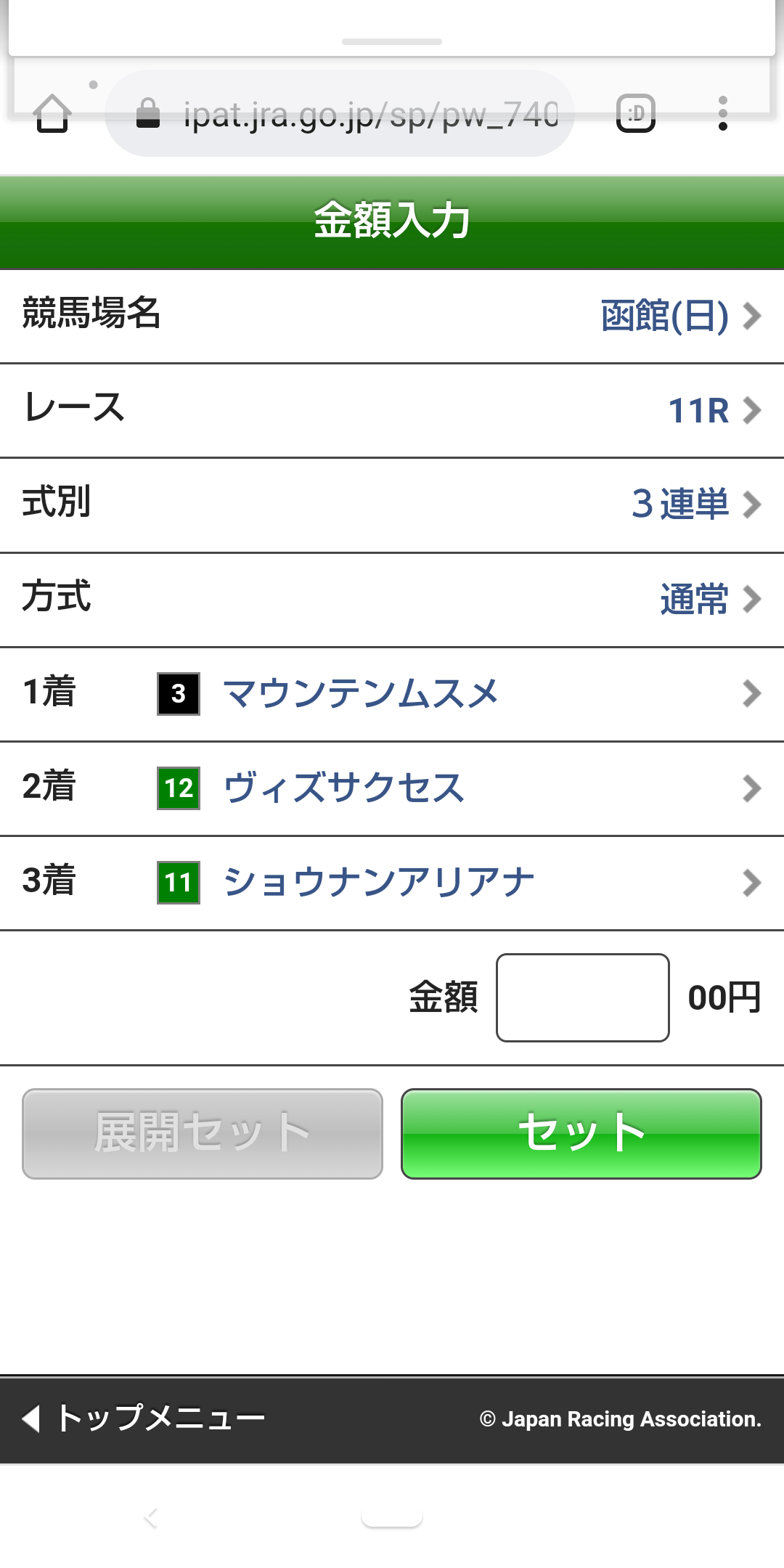The image size is (784, 1568).
Task: Change 1着 horse マウンテンムスメ
Action: 392,694
